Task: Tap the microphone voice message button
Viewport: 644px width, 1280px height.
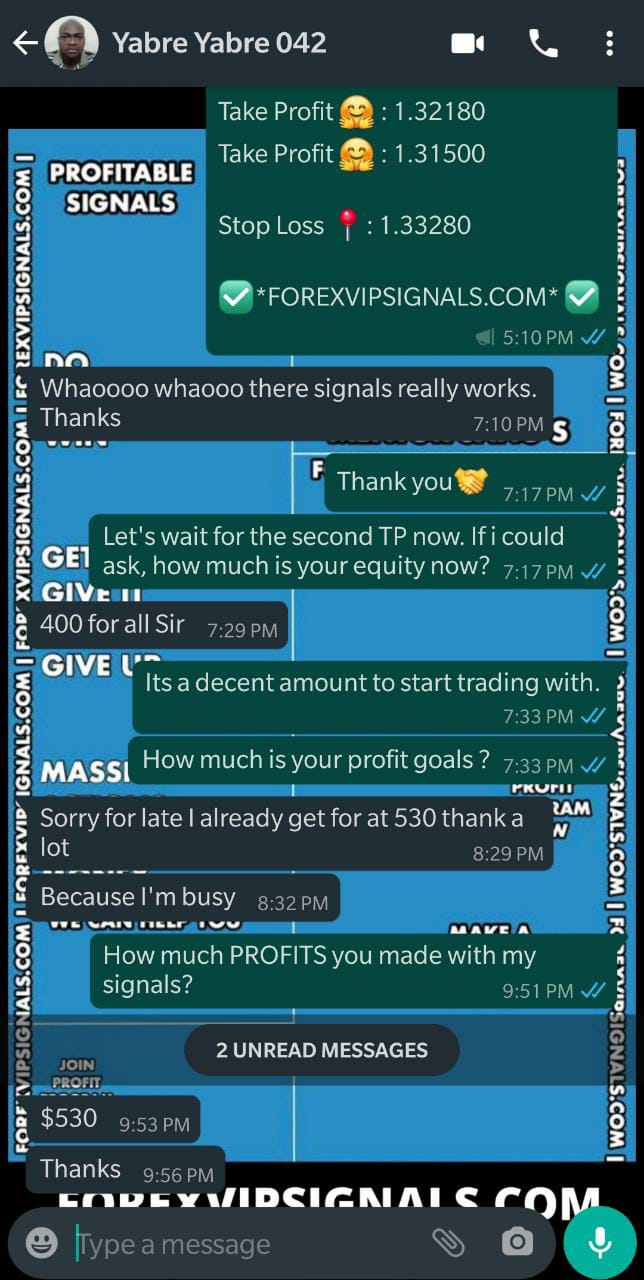Action: [600, 1242]
